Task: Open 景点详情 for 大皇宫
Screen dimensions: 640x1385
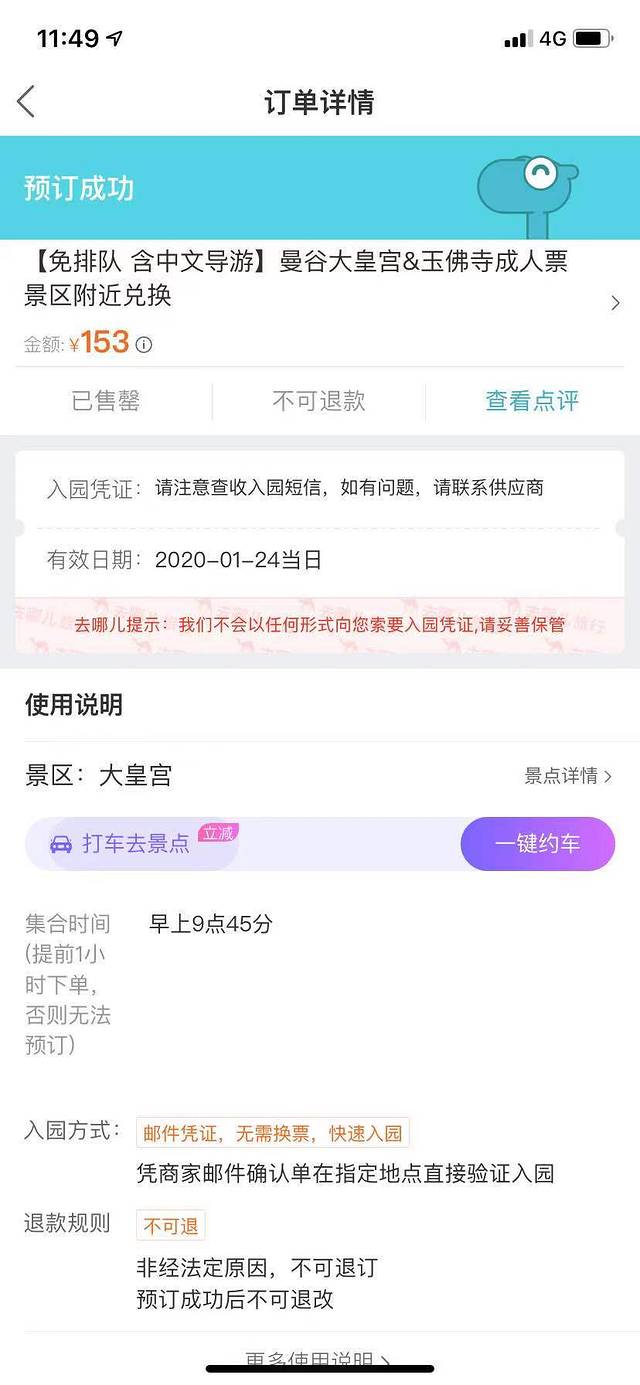Action: point(568,775)
